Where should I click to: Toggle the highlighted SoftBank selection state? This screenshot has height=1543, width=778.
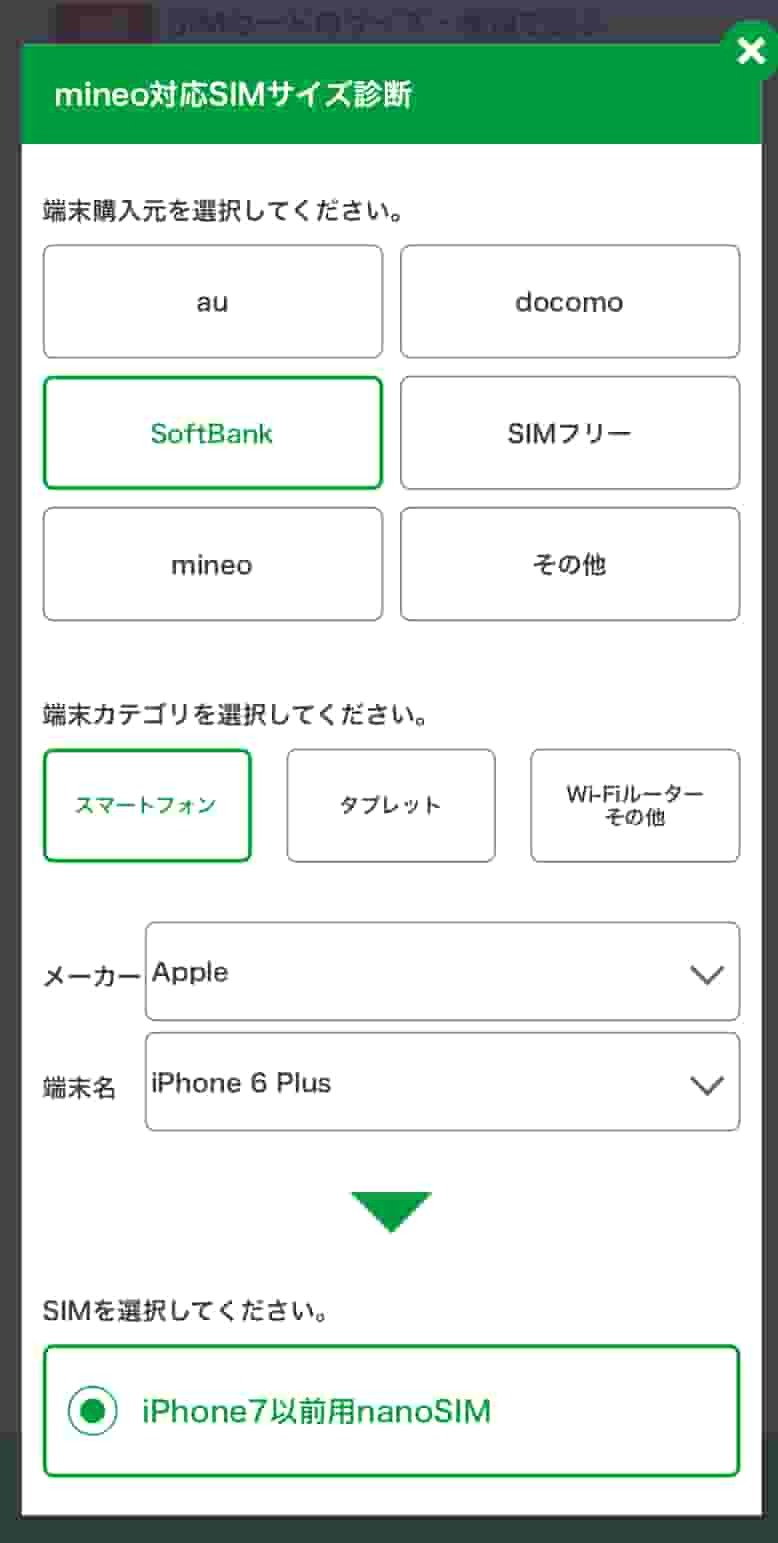(x=212, y=432)
